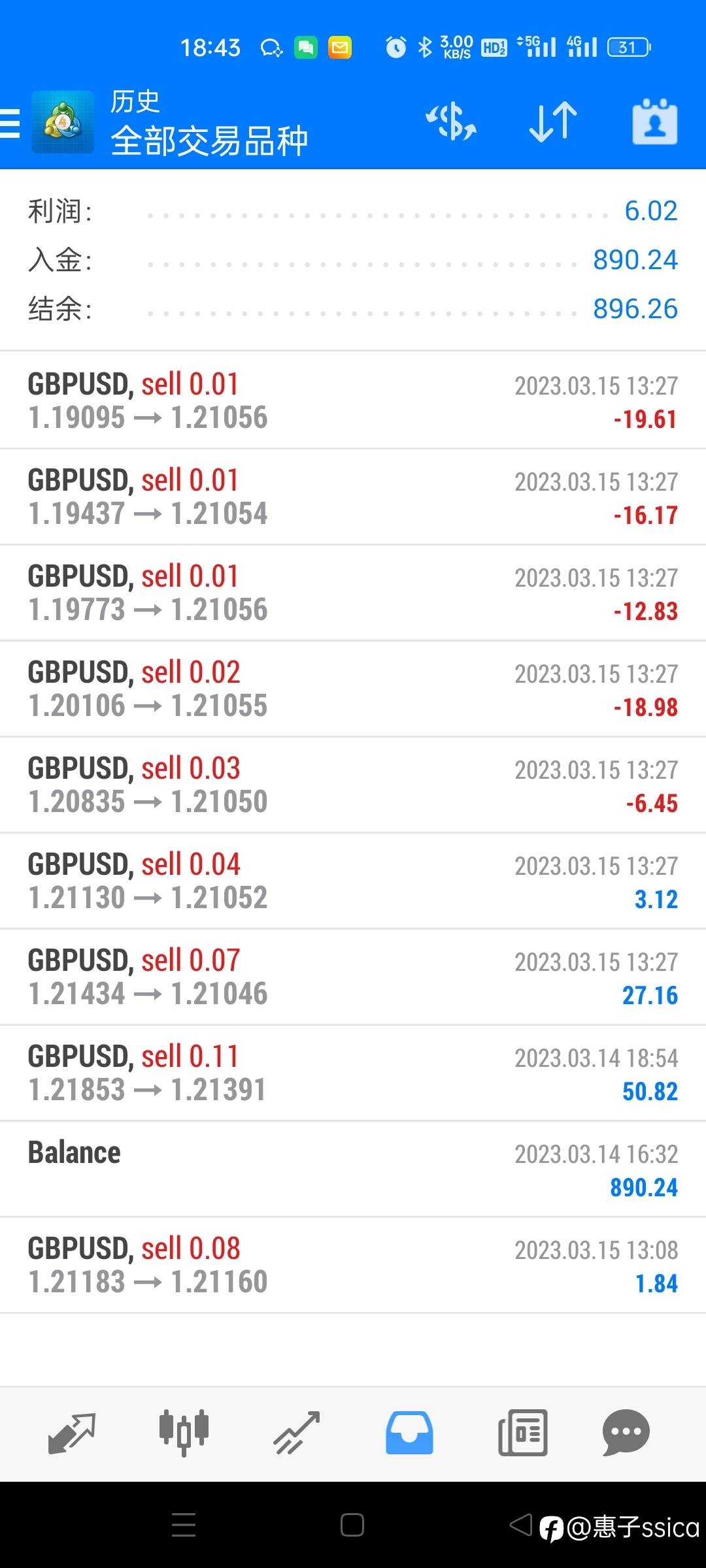Open the symbol filter dollar icon
The width and height of the screenshot is (706, 1568).
click(x=451, y=122)
